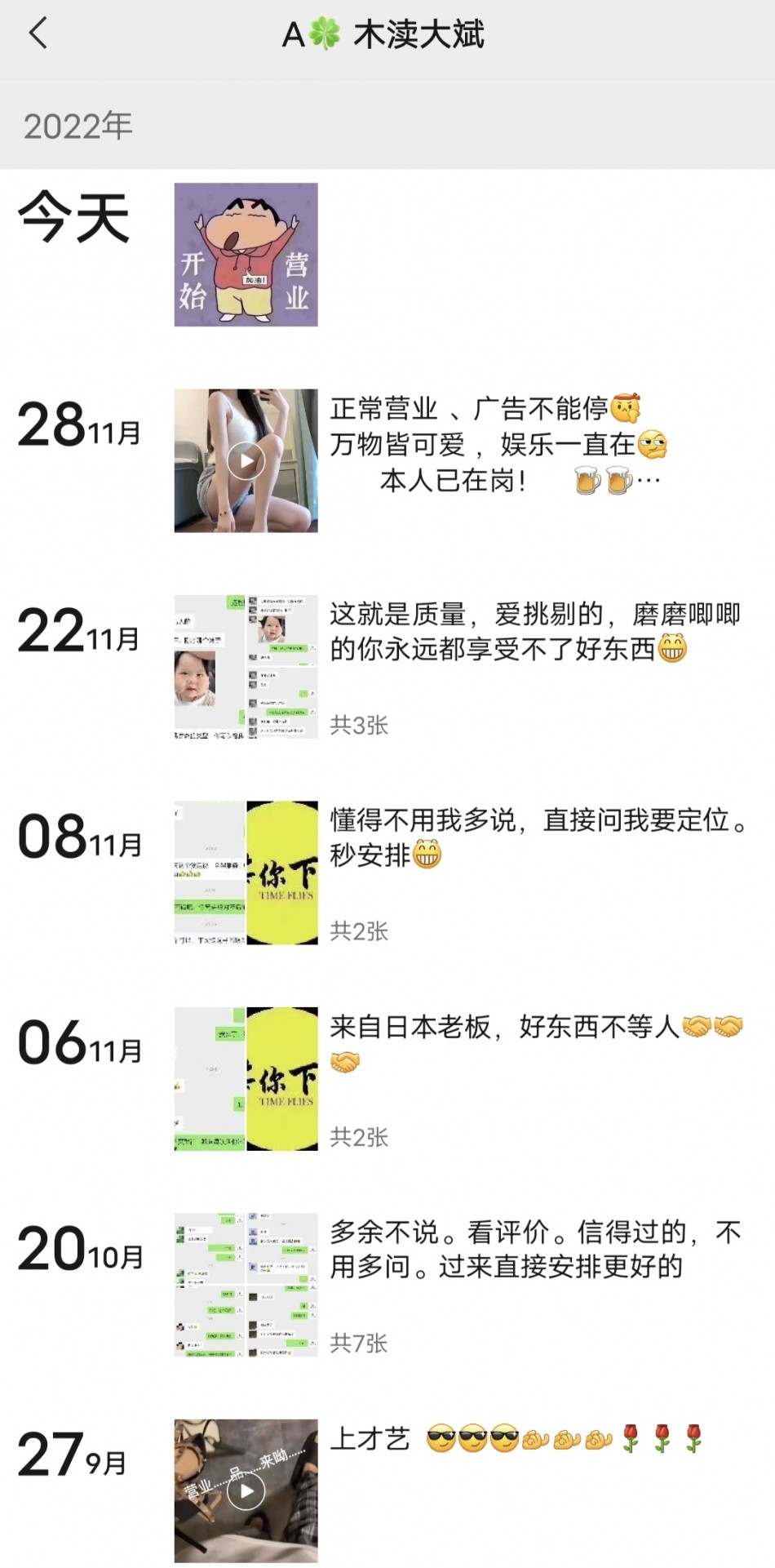Play the 28 November video post
This screenshot has height=1568, width=775.
click(246, 461)
